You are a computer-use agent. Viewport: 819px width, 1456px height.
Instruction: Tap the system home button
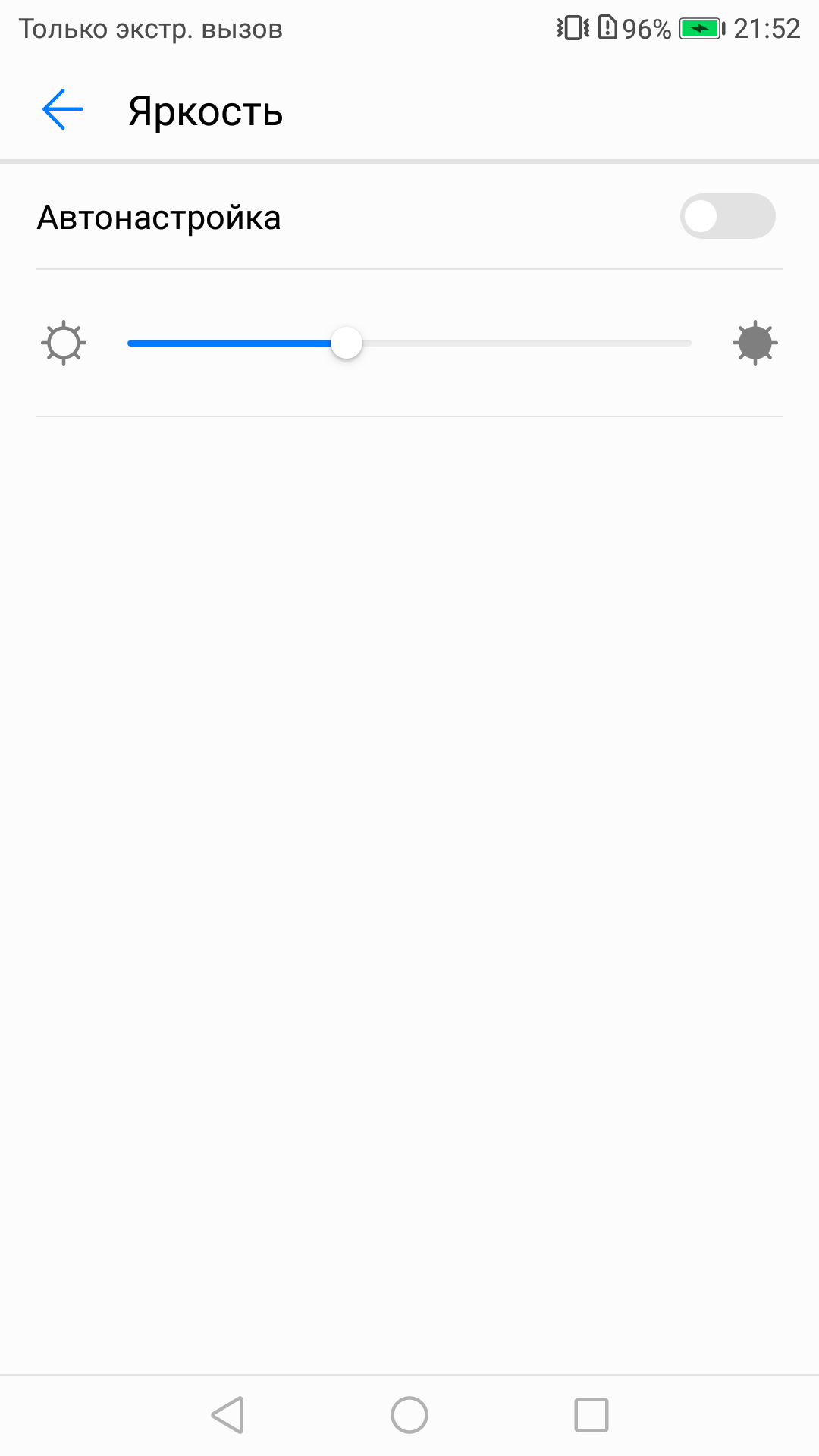coord(409,1415)
